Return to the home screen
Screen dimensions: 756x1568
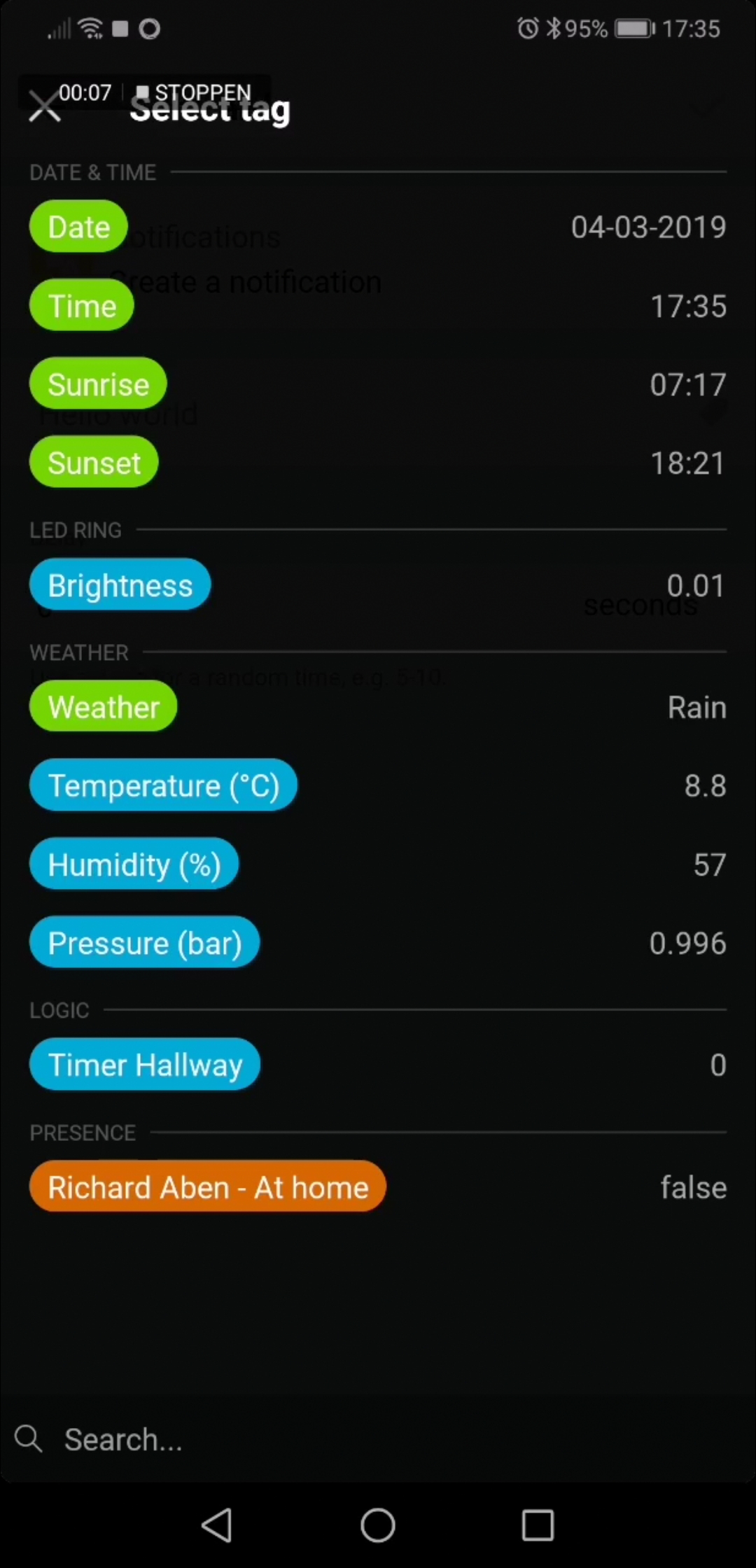[378, 1525]
